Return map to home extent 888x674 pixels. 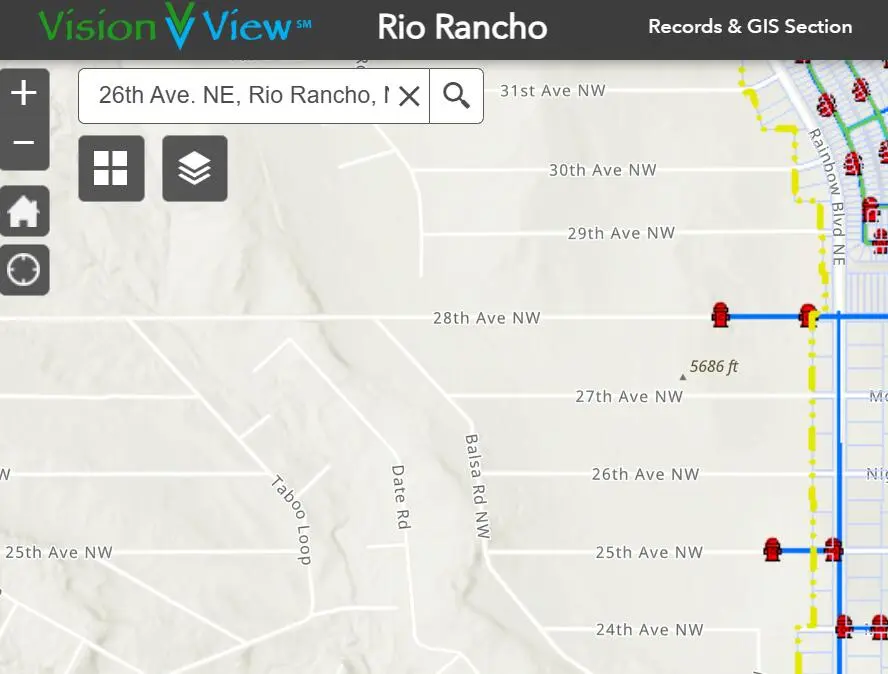click(x=24, y=211)
